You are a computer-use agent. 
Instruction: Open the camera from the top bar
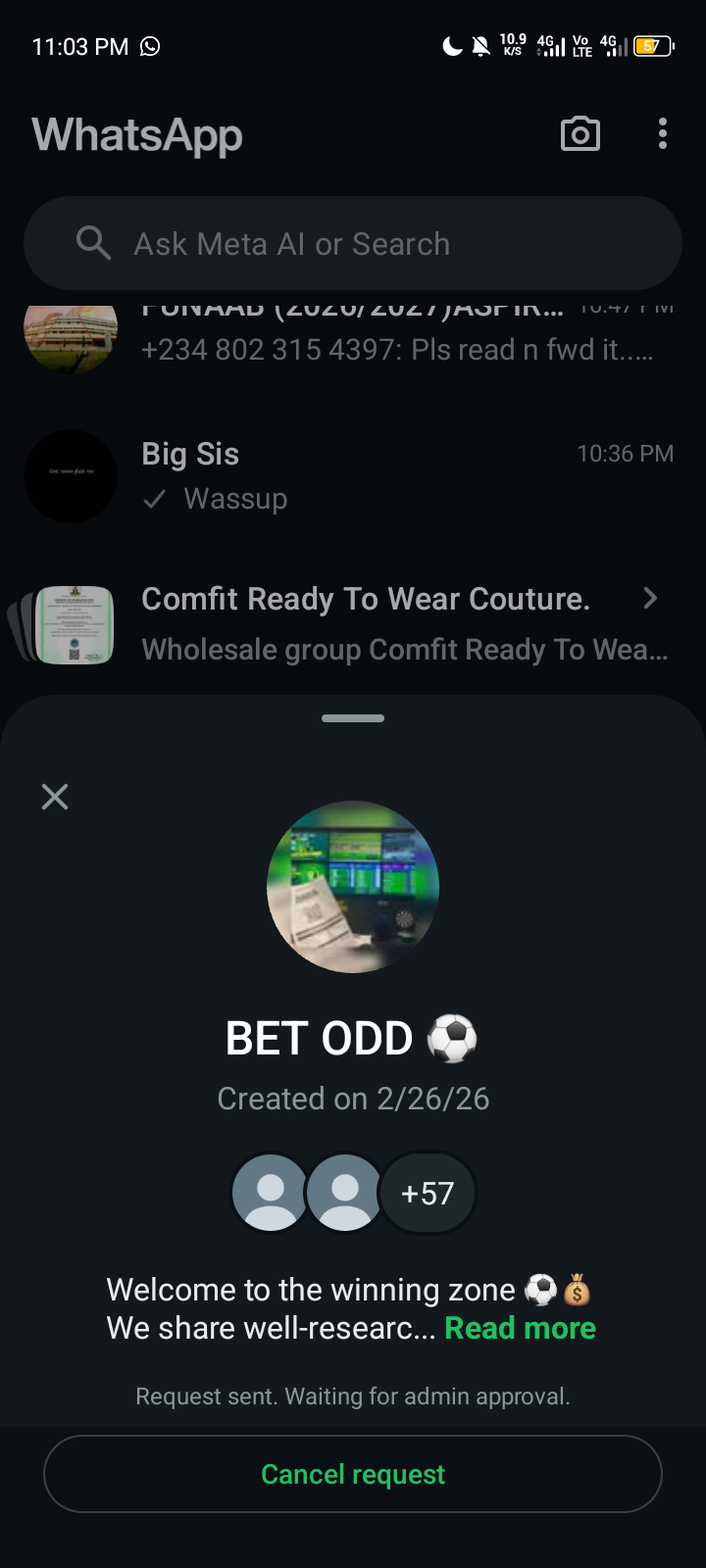pyautogui.click(x=580, y=134)
